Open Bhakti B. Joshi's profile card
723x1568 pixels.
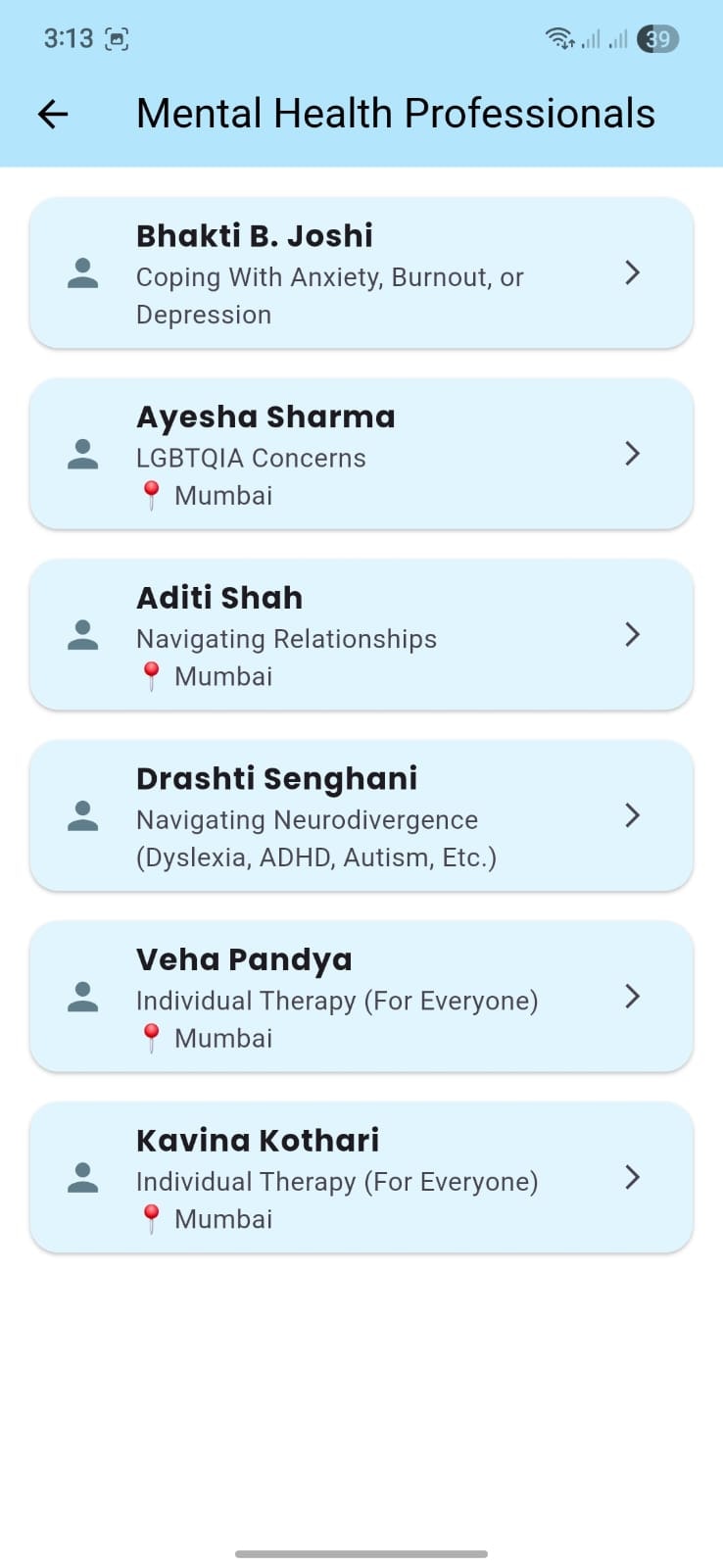361,273
